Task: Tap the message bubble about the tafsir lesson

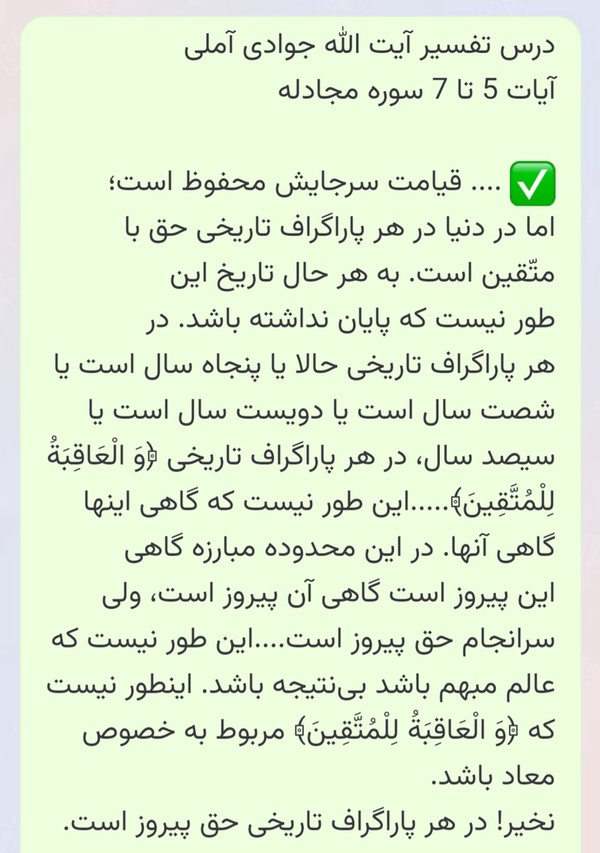Action: [301, 435]
